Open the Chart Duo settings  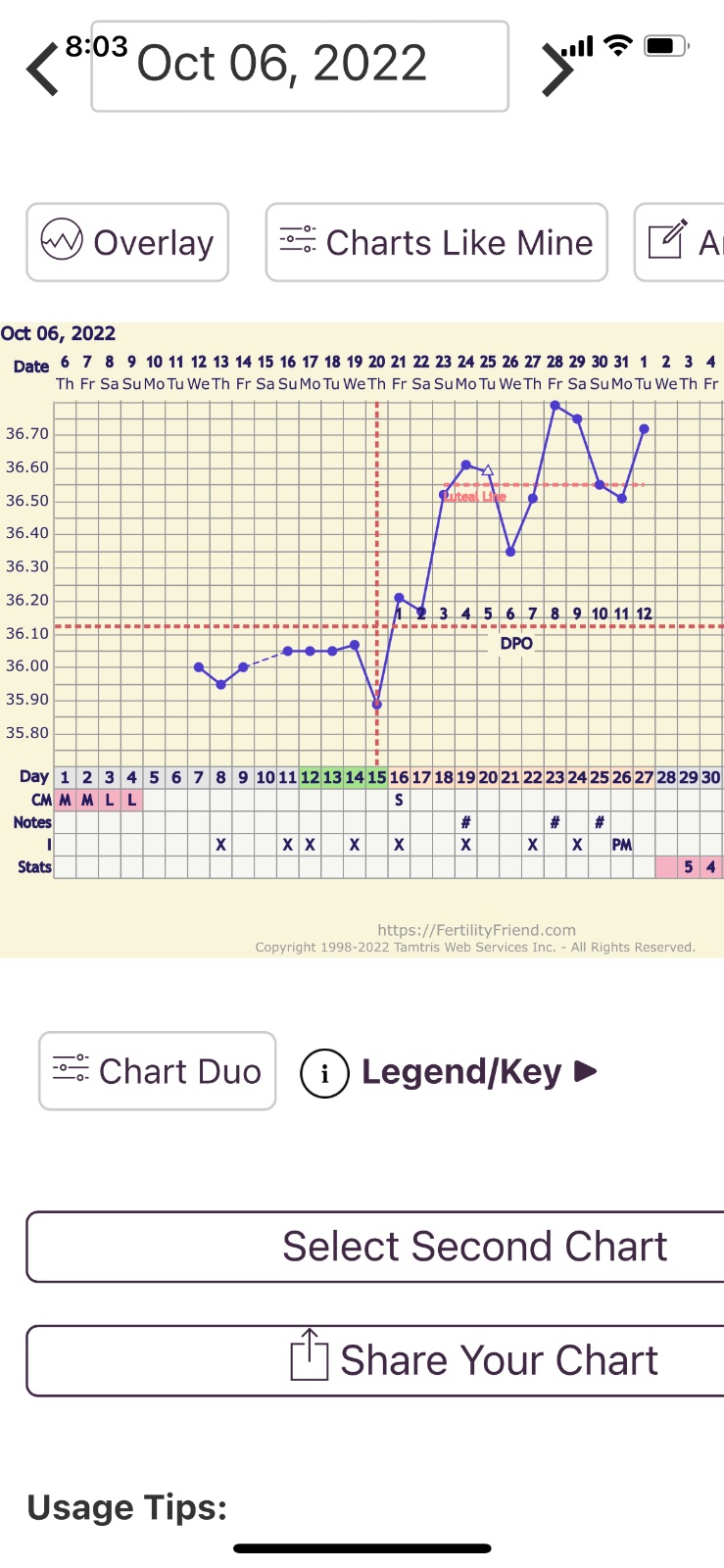157,1071
